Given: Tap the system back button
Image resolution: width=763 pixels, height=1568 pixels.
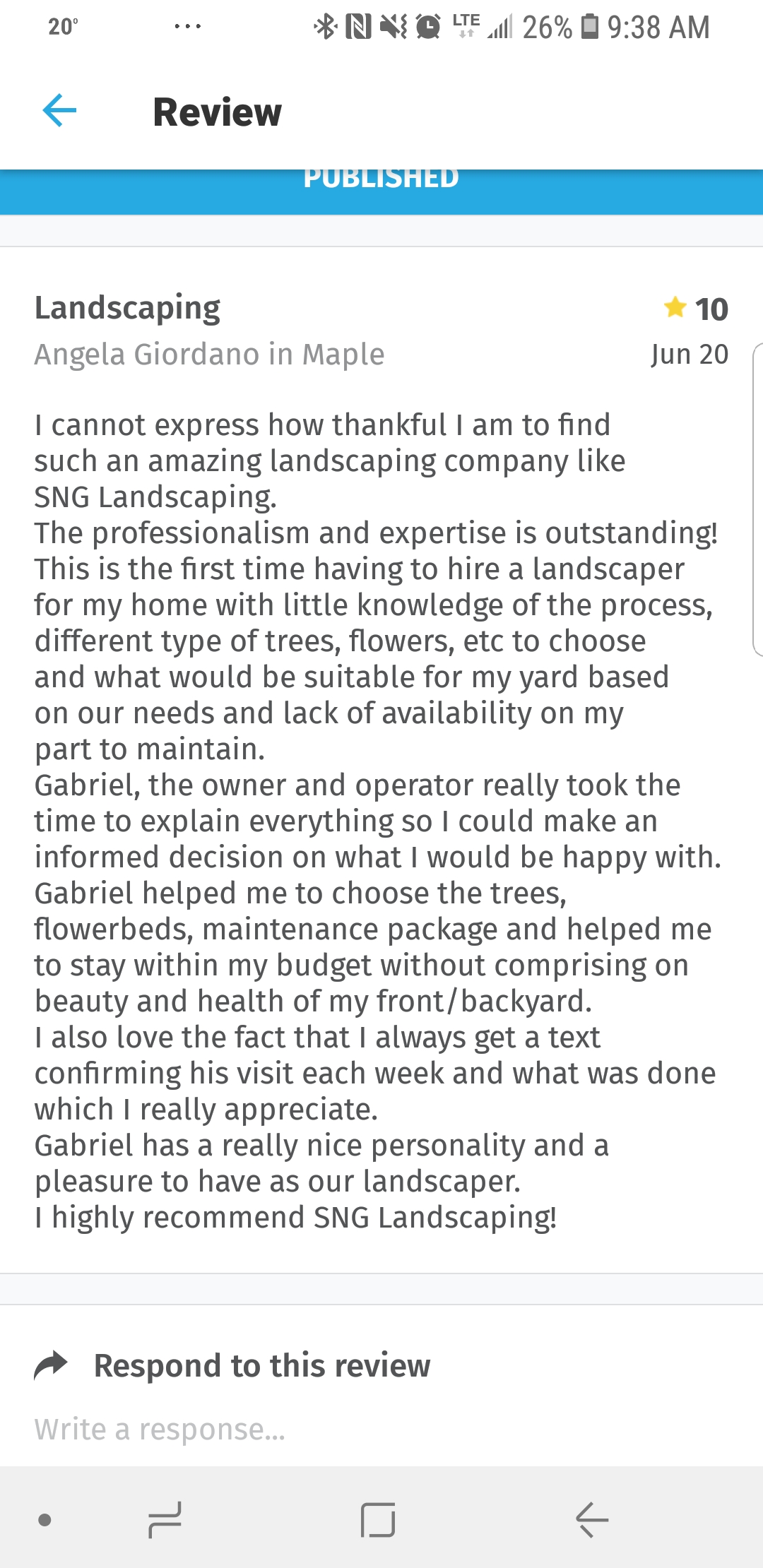Looking at the screenshot, I should pyautogui.click(x=592, y=1519).
